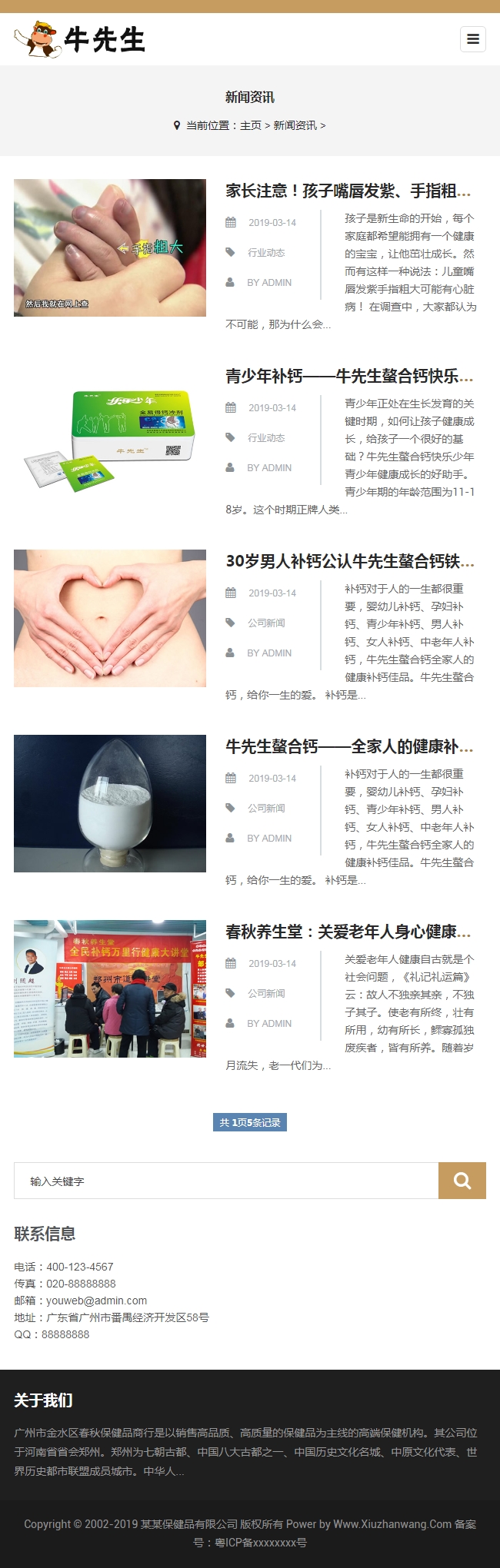Open article 牛先生螯合钙——全家人的健康补

[348, 746]
